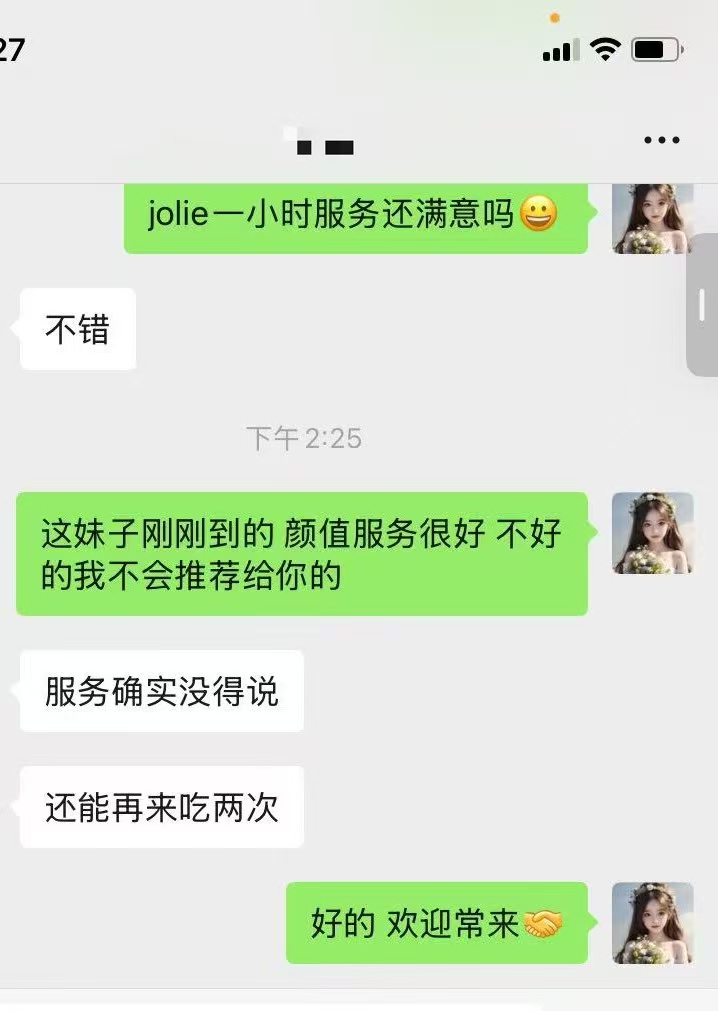Screen dimensions: 718x1011
Task: Open the sender's avatar next to "这妹子刚刚到的"
Action: point(652,533)
